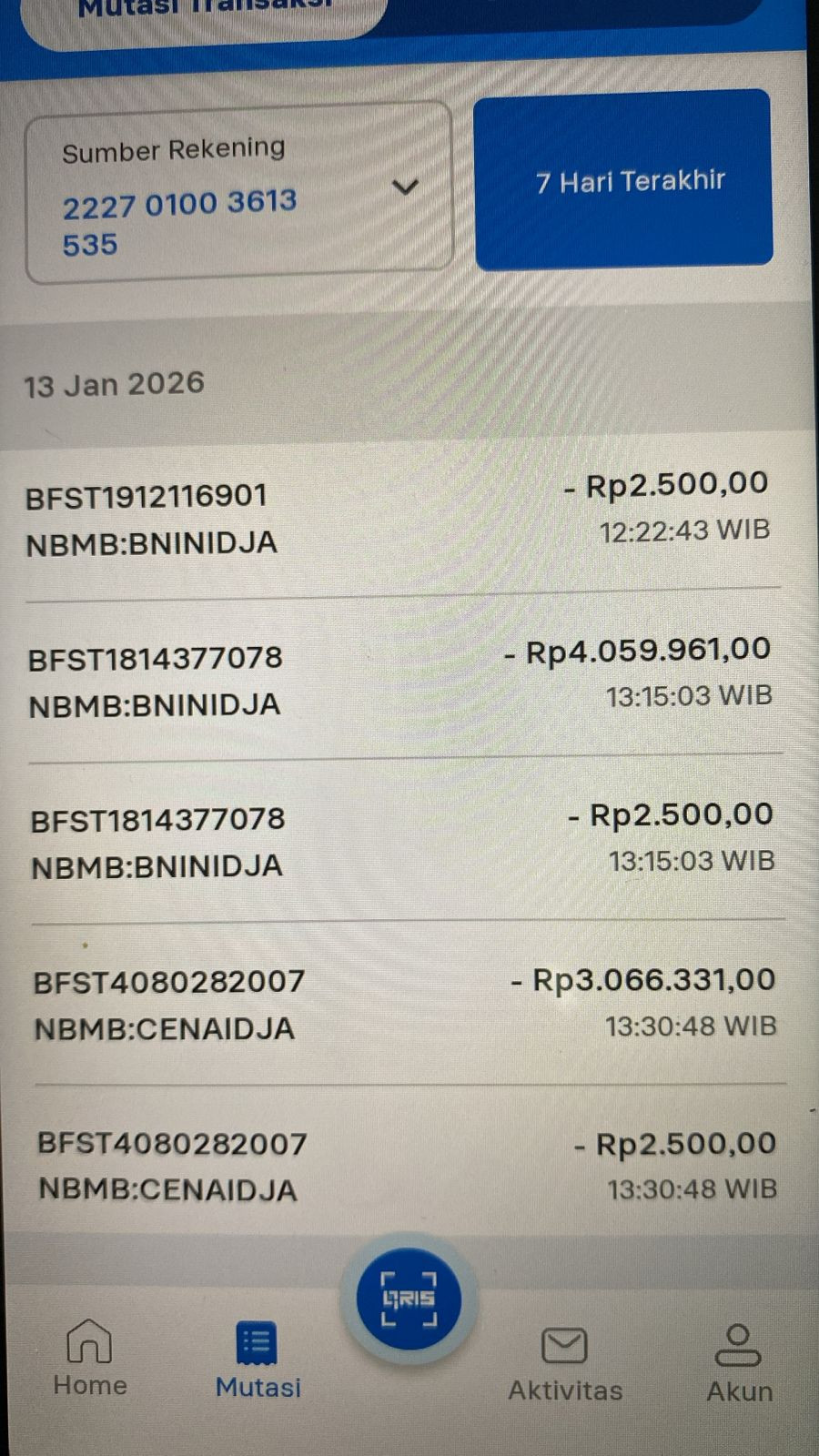The height and width of the screenshot is (1456, 819).
Task: Switch to the Akun tab
Action: (x=739, y=1364)
